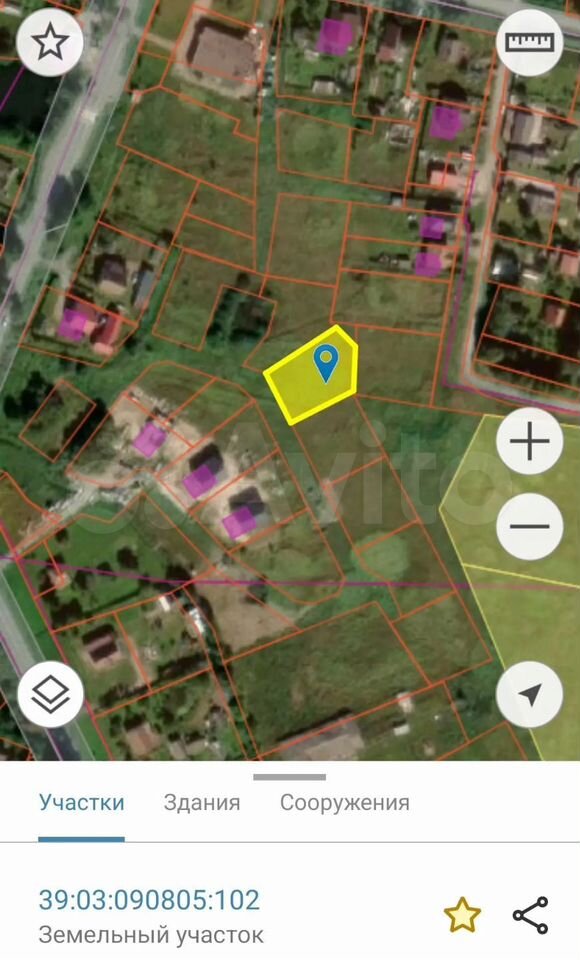Open favorites via the star button on map
The width and height of the screenshot is (580, 960).
click(50, 43)
